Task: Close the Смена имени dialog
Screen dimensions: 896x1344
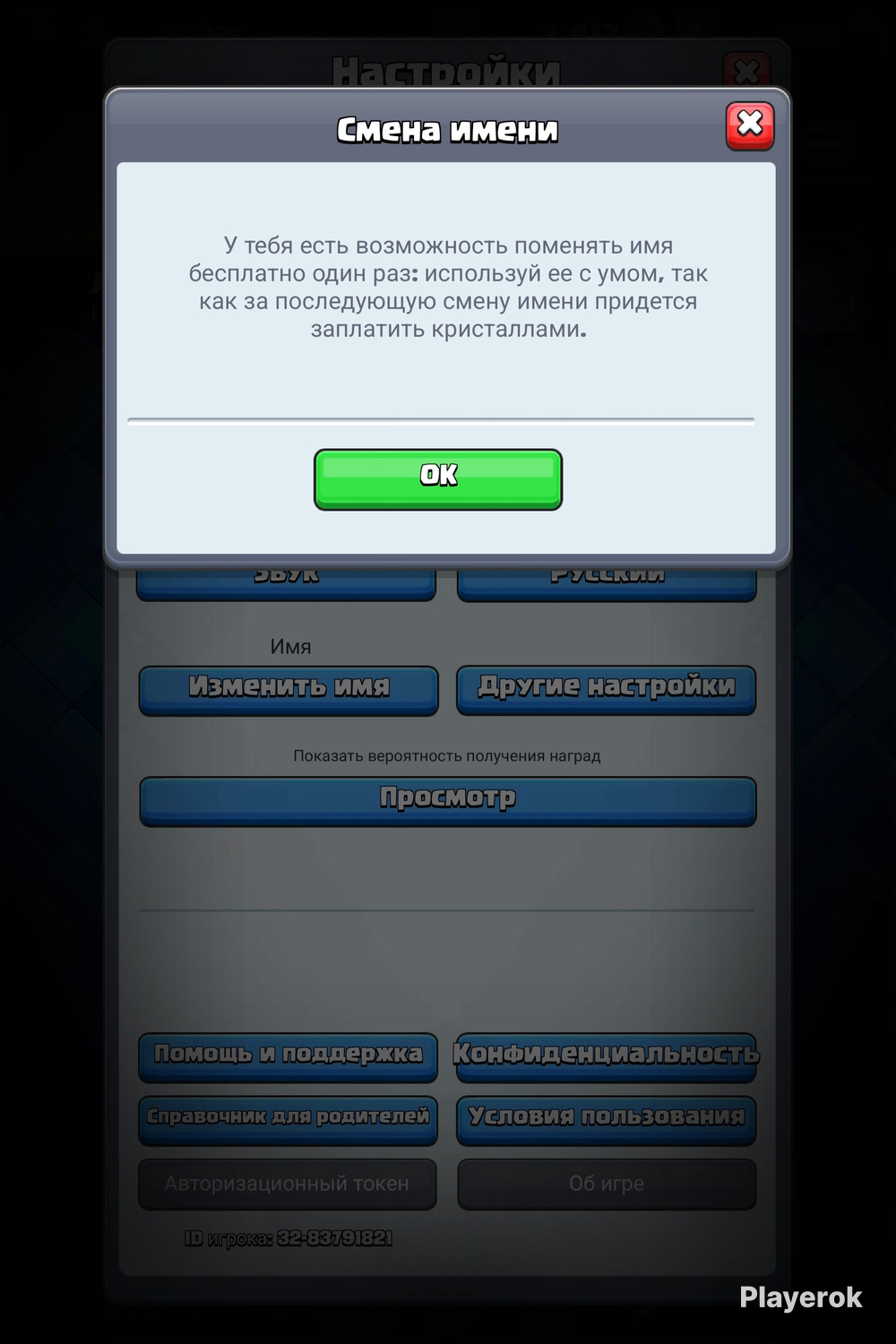Action: pos(749,126)
